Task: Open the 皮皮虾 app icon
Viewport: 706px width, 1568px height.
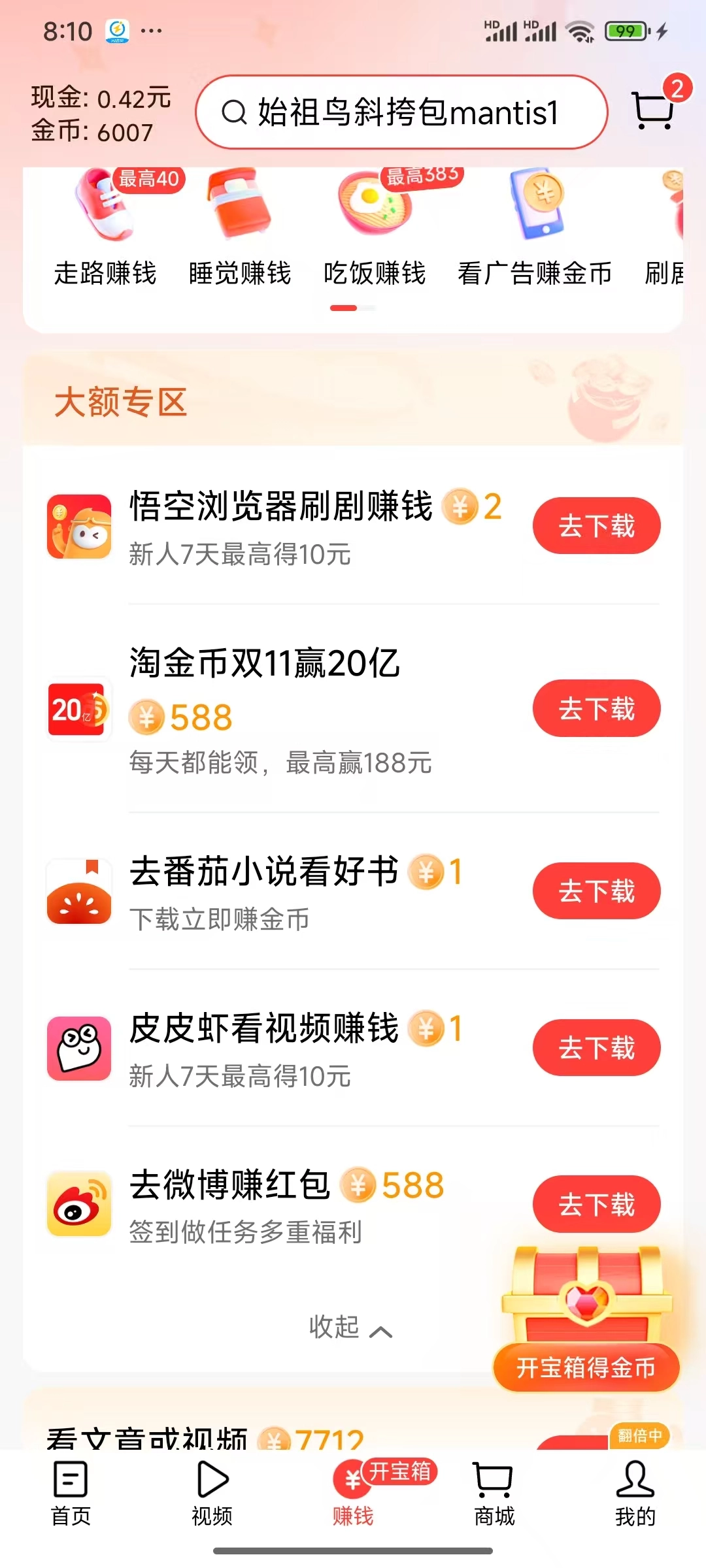Action: pos(78,1048)
